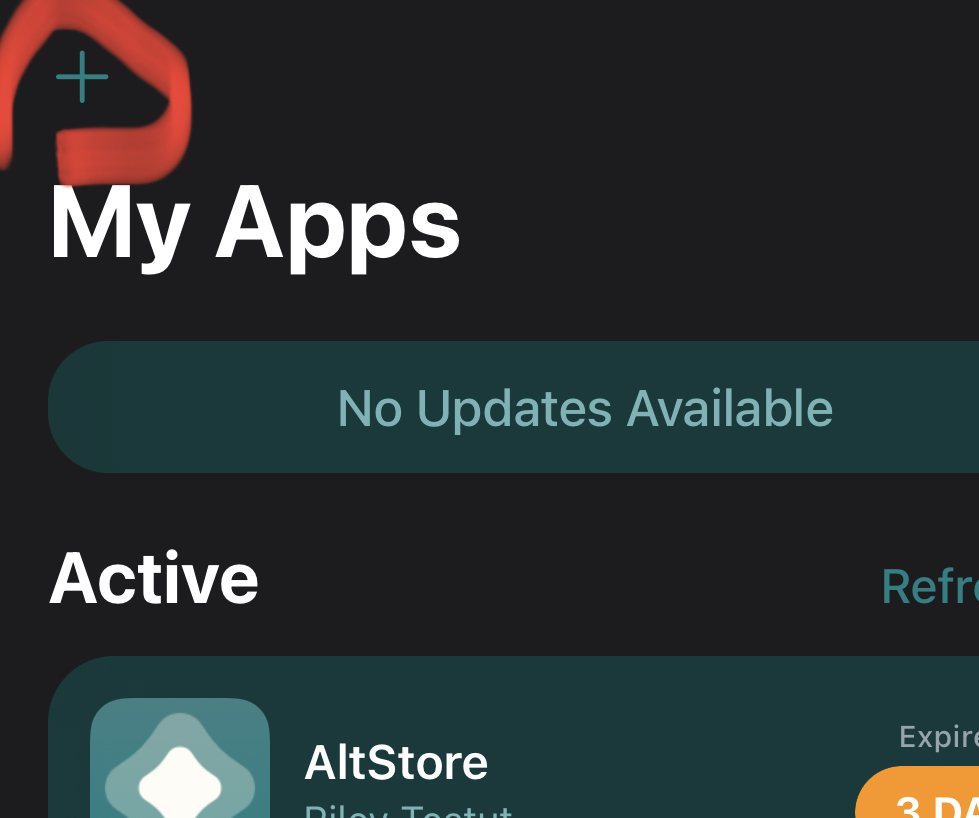
Task: Refresh all active apps
Action: (930, 587)
